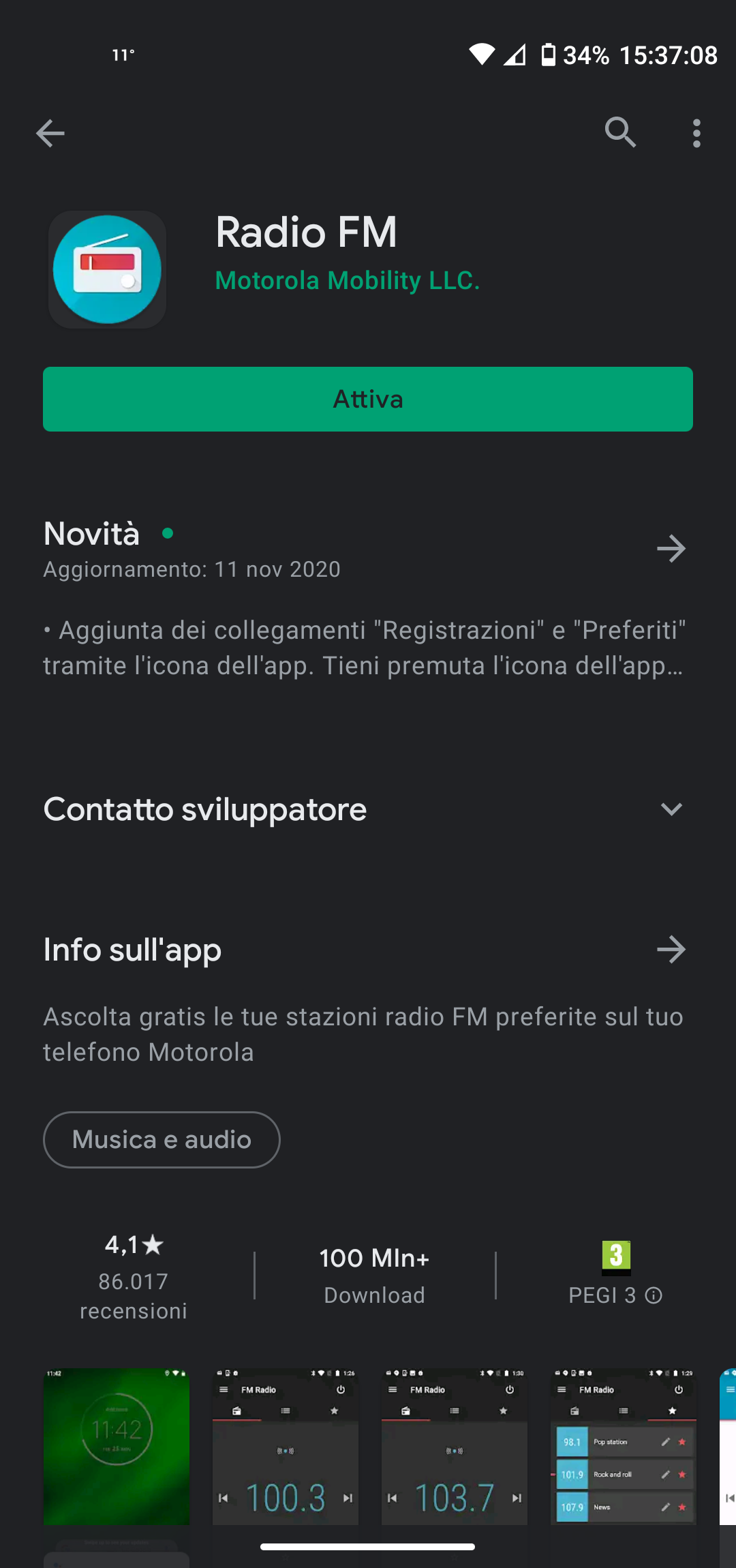Open the station list screenshot with Pop station

(x=624, y=1446)
